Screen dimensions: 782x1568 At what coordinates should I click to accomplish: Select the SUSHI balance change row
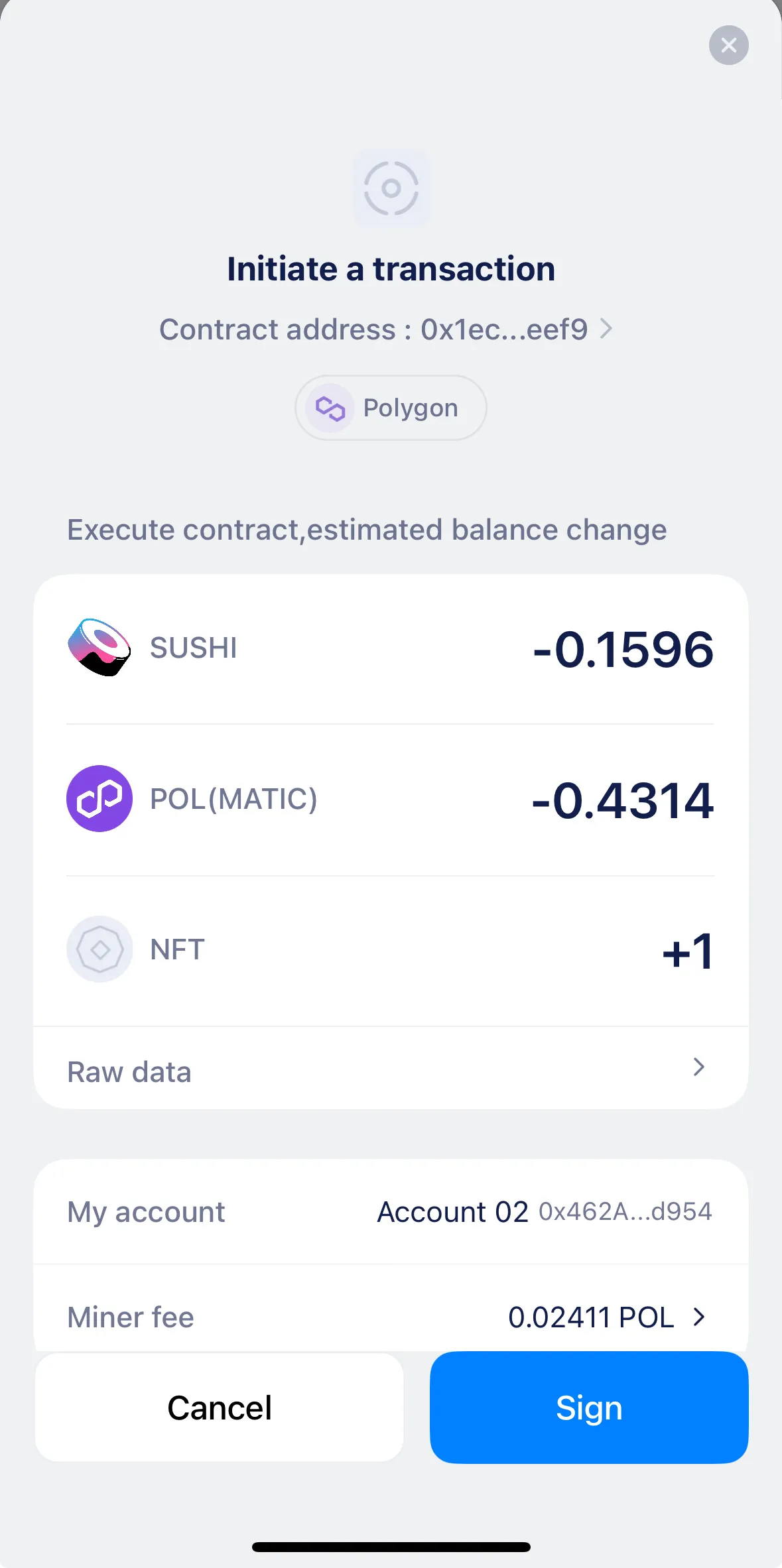[391, 648]
